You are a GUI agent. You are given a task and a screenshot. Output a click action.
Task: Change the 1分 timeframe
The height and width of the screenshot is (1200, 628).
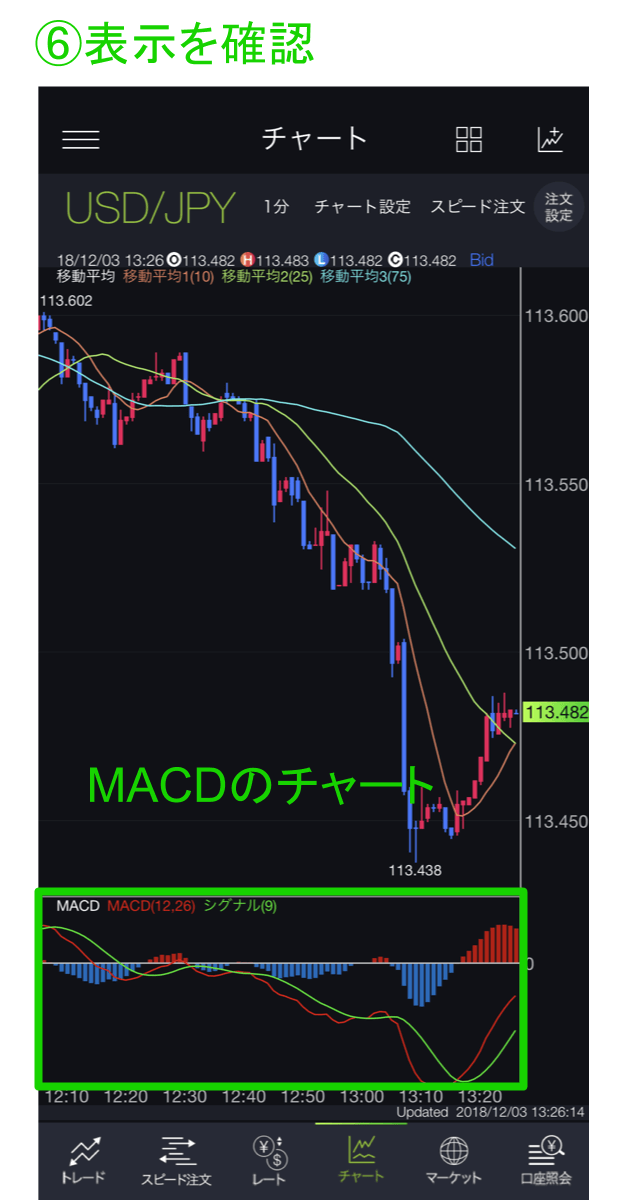point(277,207)
